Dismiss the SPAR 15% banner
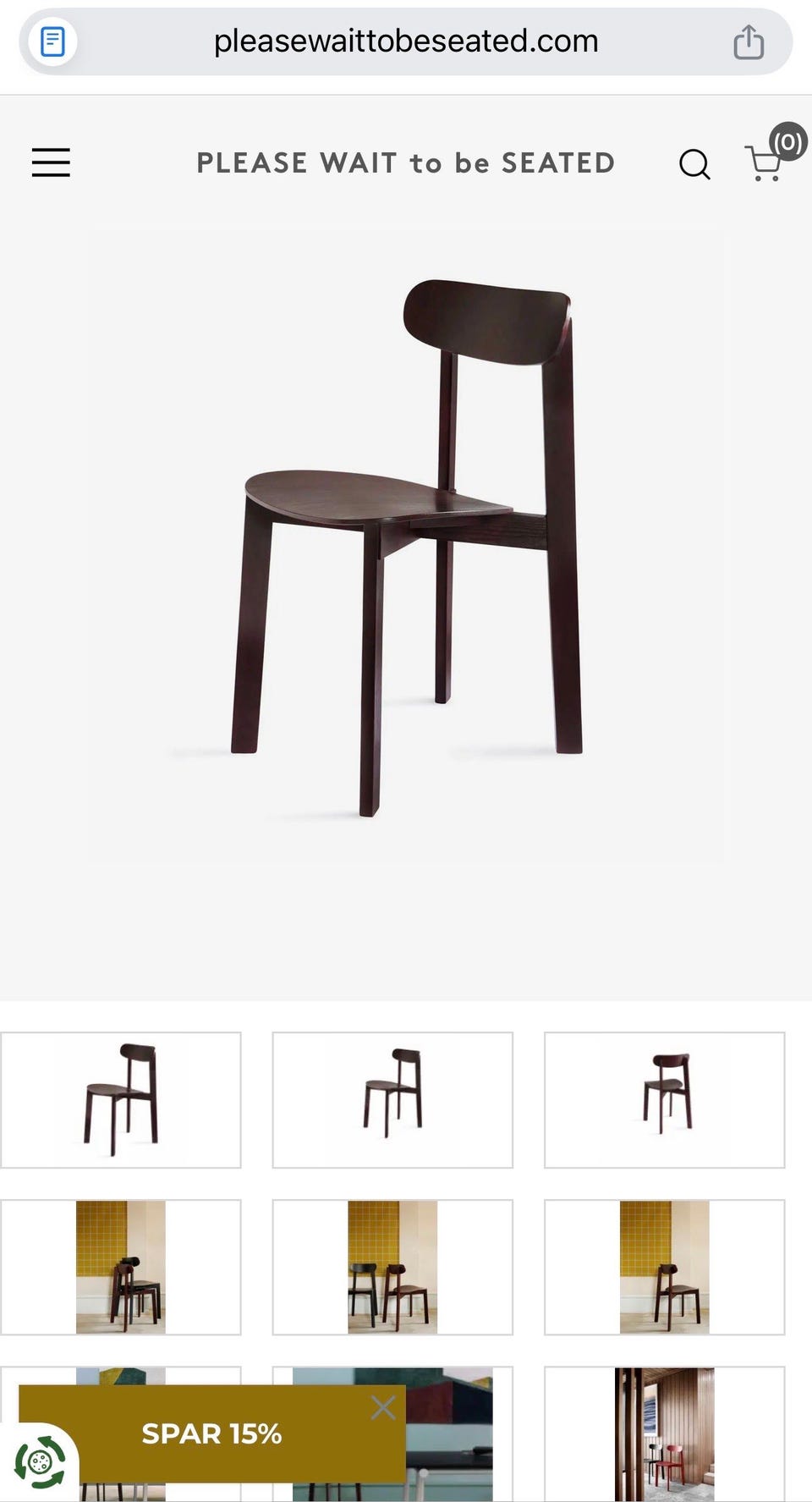The image size is (812, 1502). click(x=383, y=1408)
